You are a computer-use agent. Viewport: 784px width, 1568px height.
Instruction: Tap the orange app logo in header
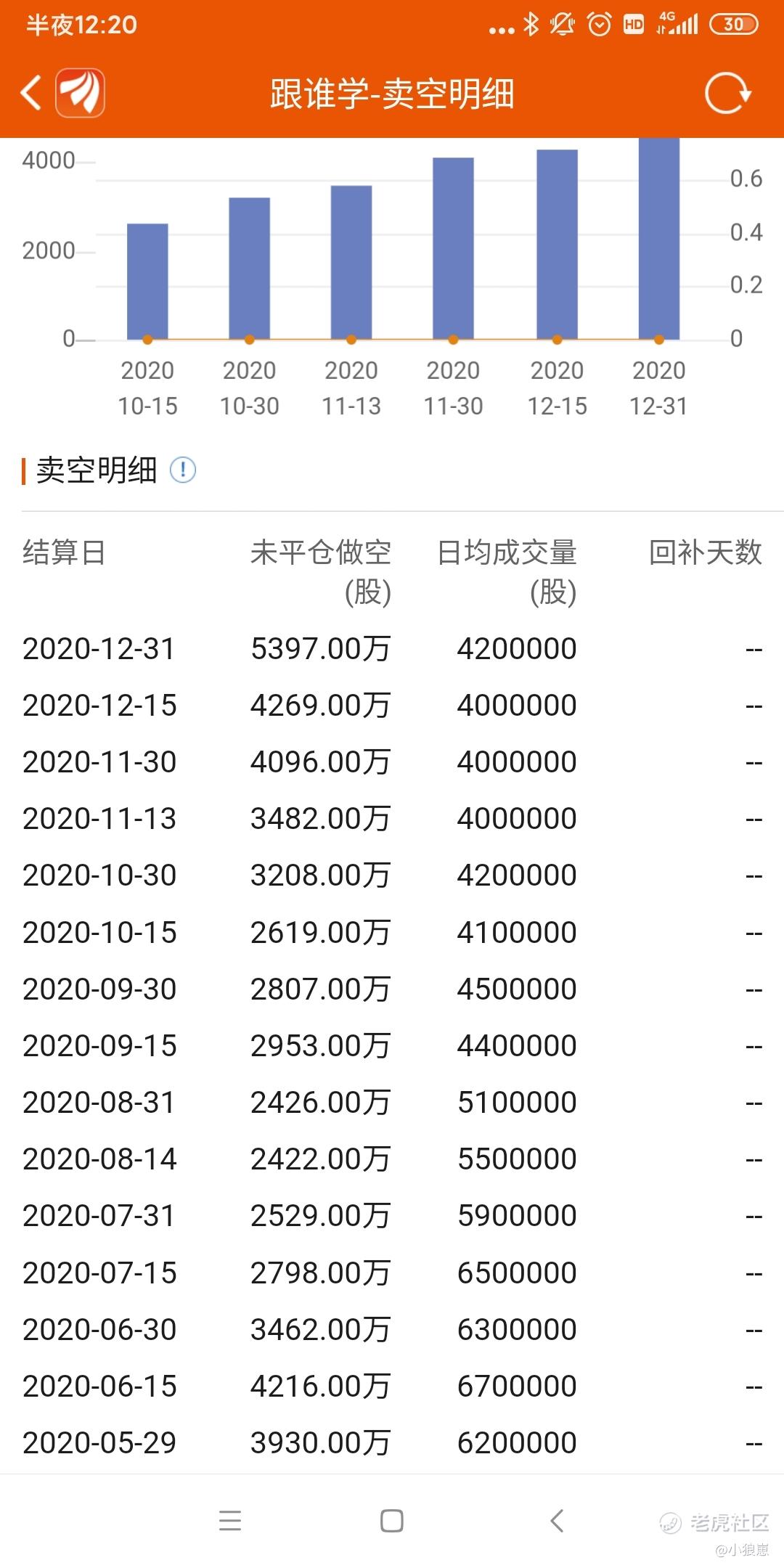pos(81,93)
